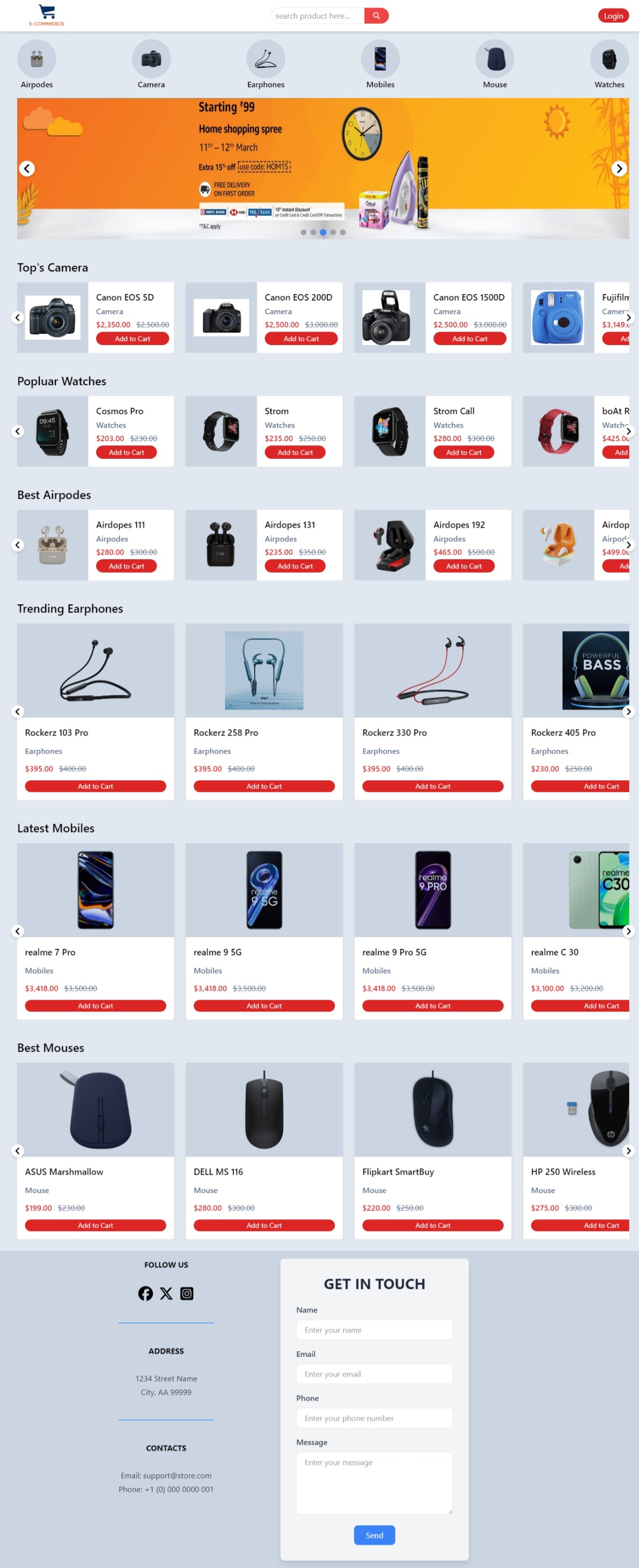
Task: Open the Facebook follow icon
Action: pos(146,1293)
